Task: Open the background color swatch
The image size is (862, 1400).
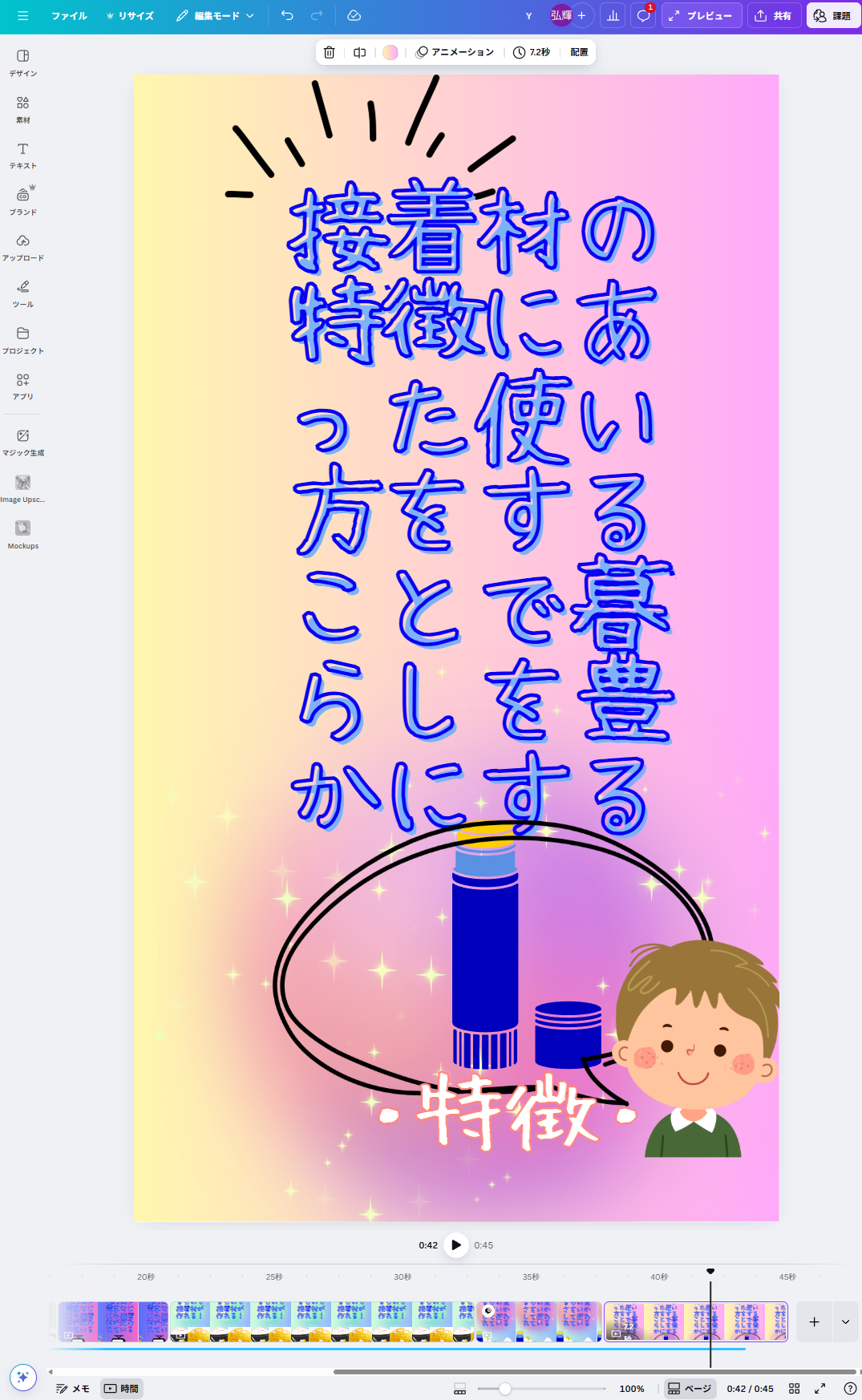Action: [x=391, y=52]
